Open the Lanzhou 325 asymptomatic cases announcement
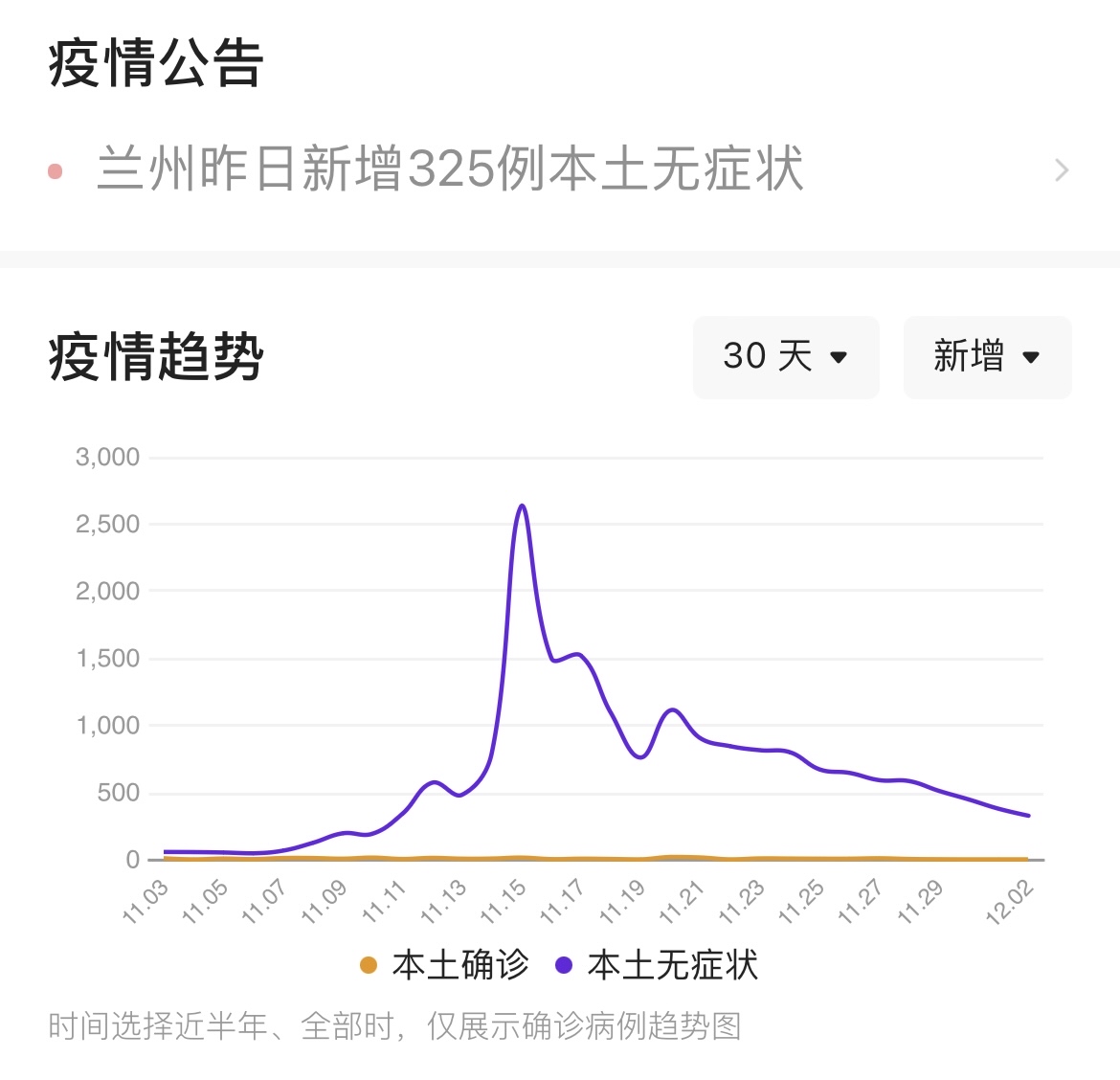The image size is (1120, 1080). [x=450, y=170]
